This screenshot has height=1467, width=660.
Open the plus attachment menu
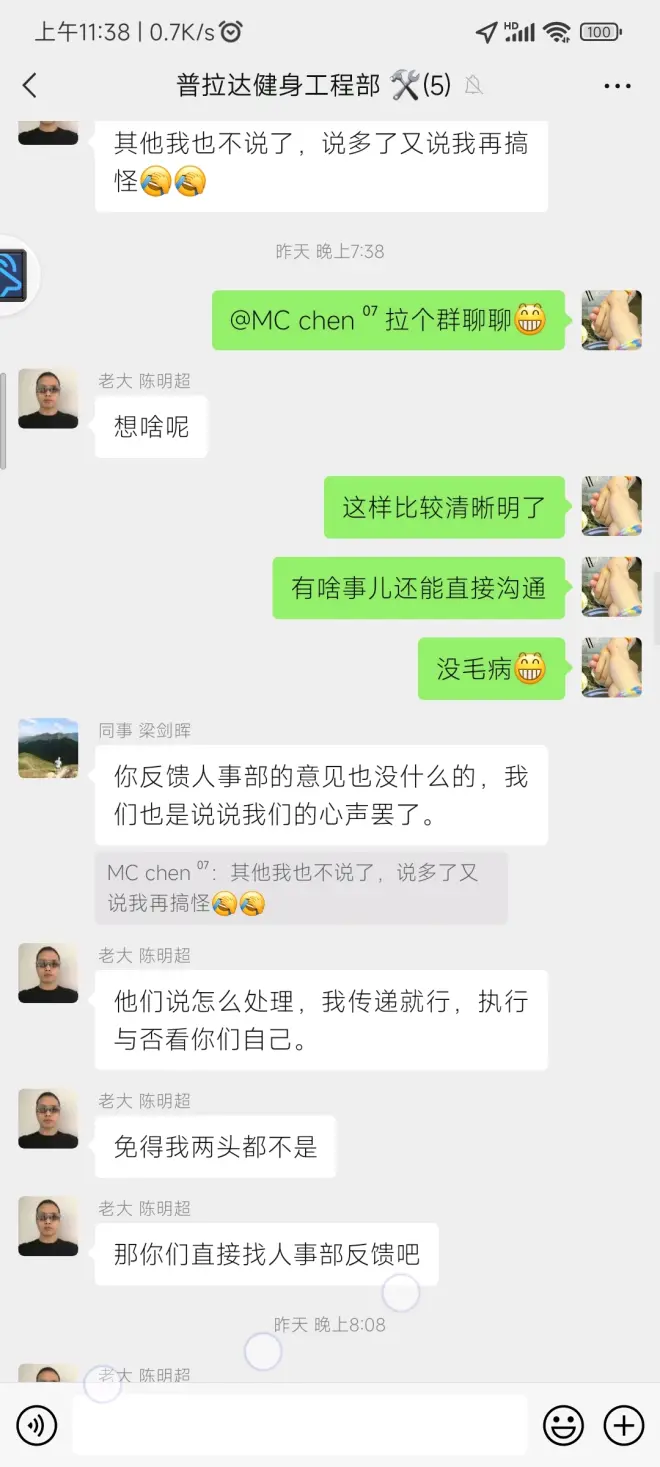pyautogui.click(x=624, y=1425)
